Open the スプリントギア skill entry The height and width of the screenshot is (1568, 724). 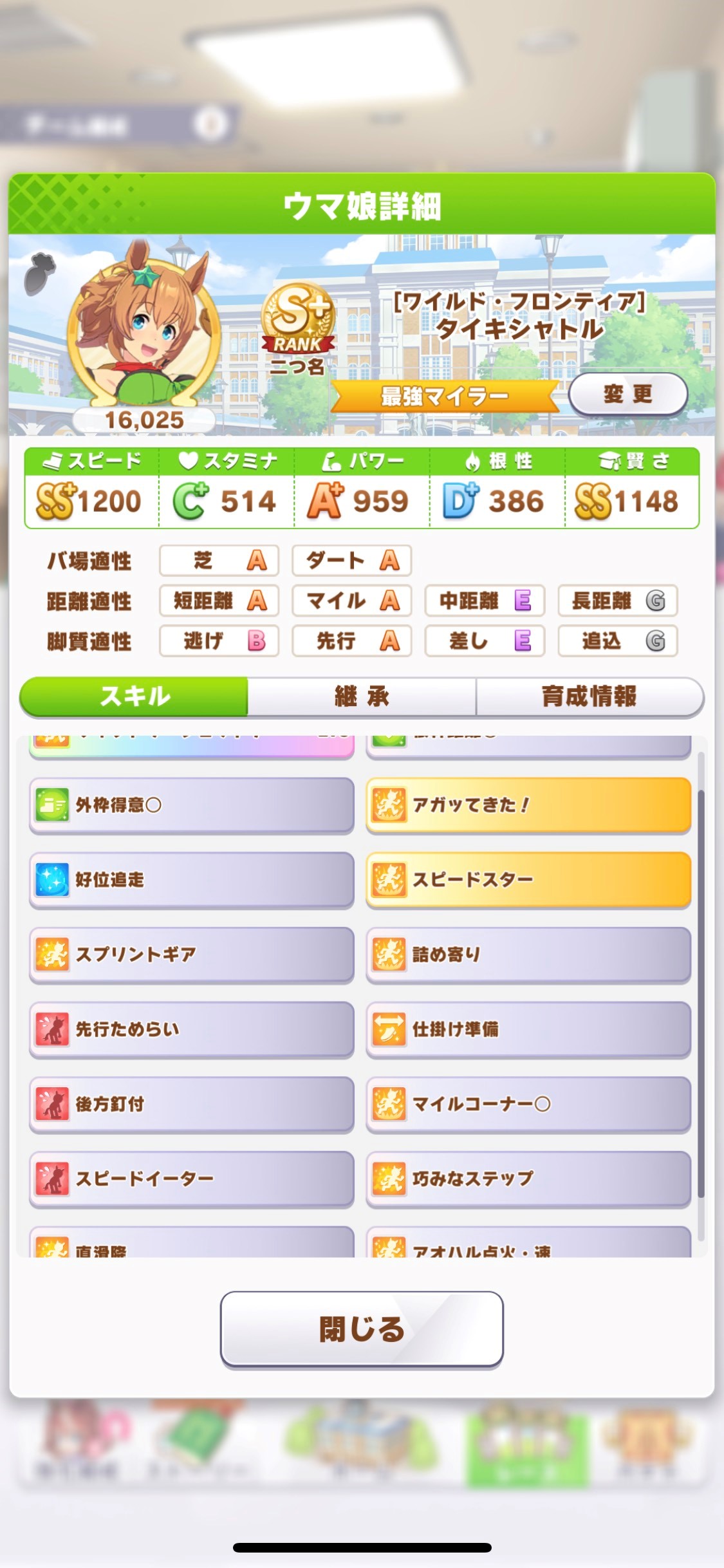point(191,955)
